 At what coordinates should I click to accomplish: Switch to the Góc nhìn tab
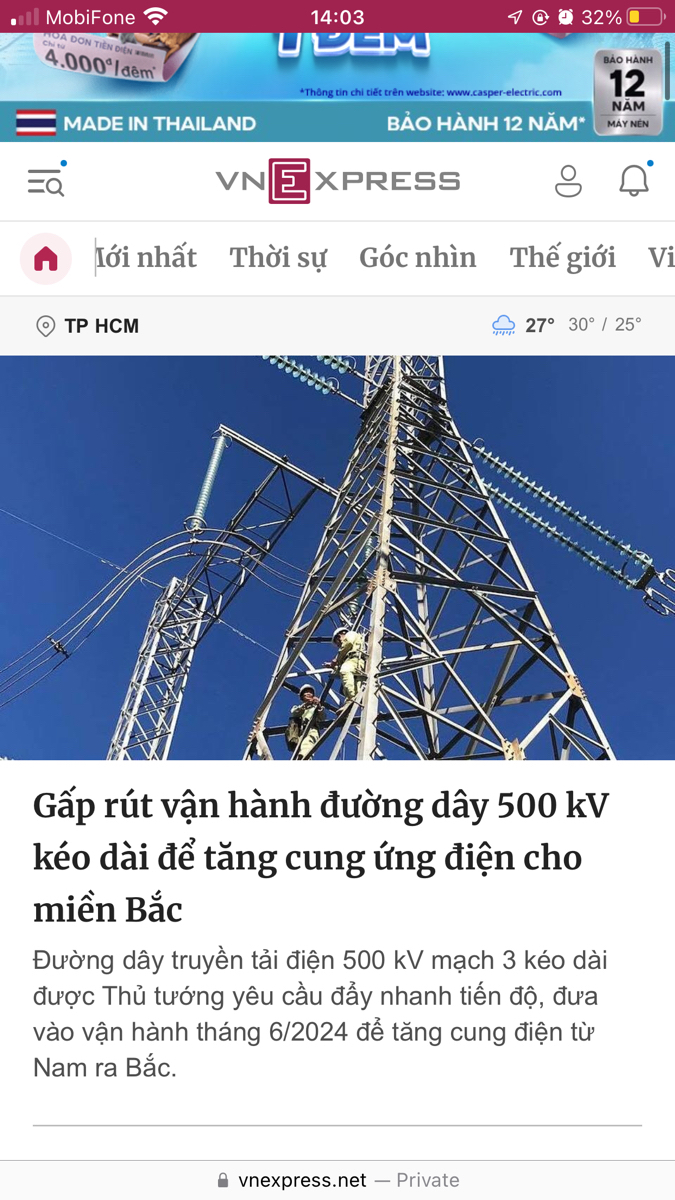point(418,258)
